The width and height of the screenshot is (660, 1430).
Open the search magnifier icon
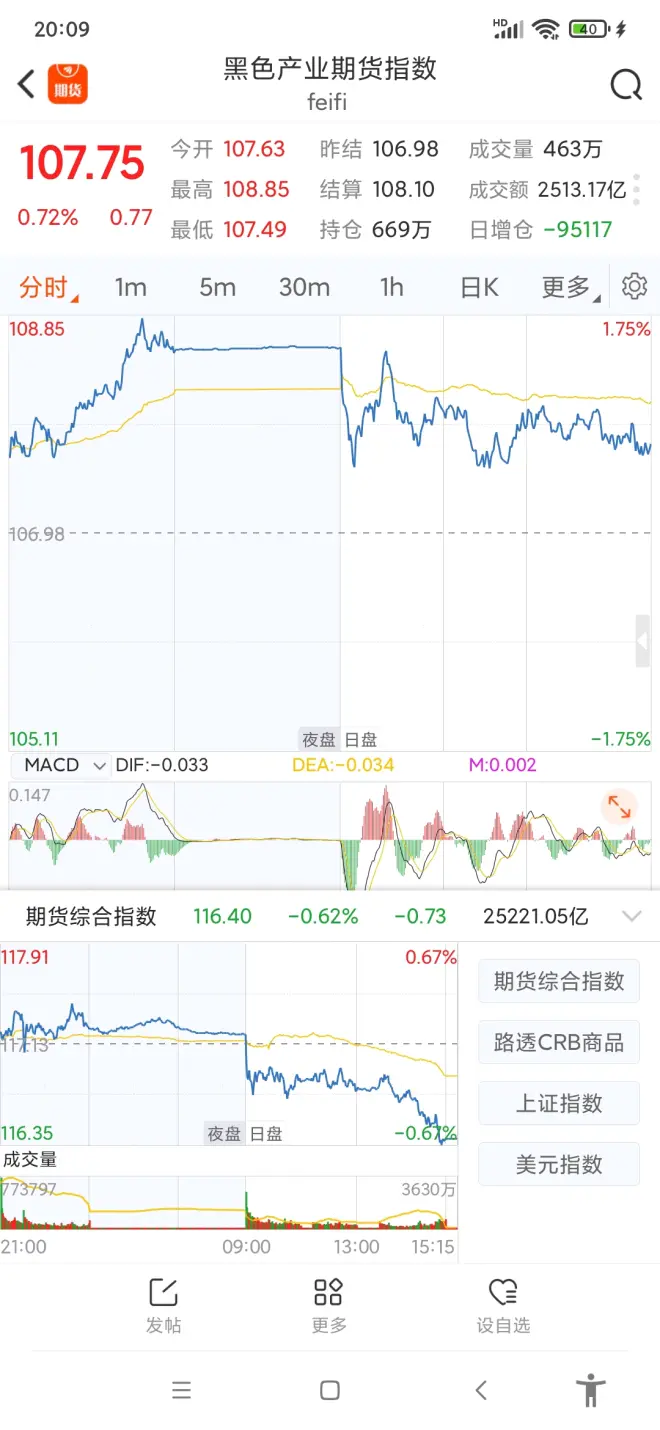pos(626,85)
